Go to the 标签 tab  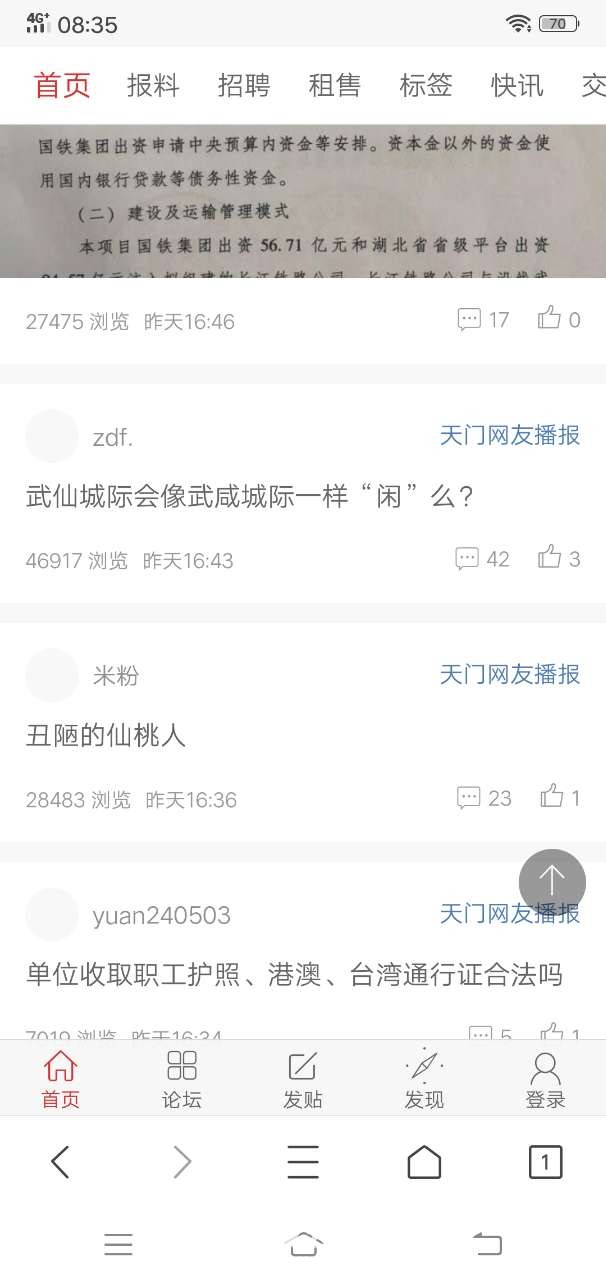pos(426,86)
